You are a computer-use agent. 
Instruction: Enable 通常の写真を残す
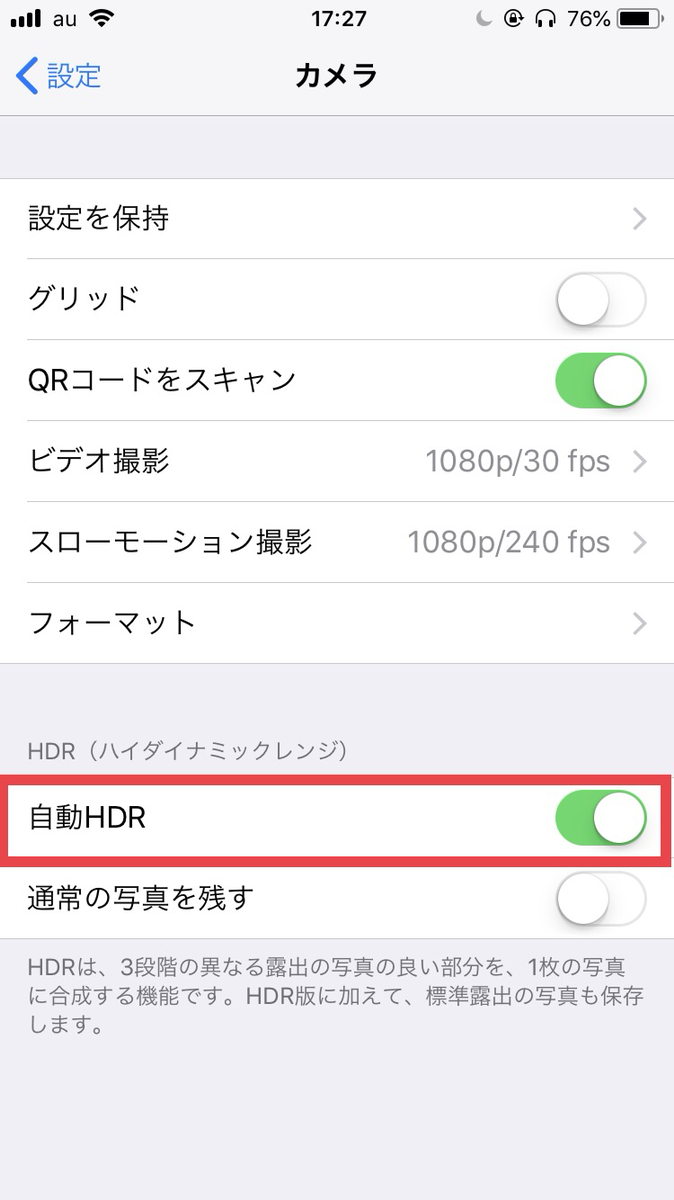coord(601,898)
